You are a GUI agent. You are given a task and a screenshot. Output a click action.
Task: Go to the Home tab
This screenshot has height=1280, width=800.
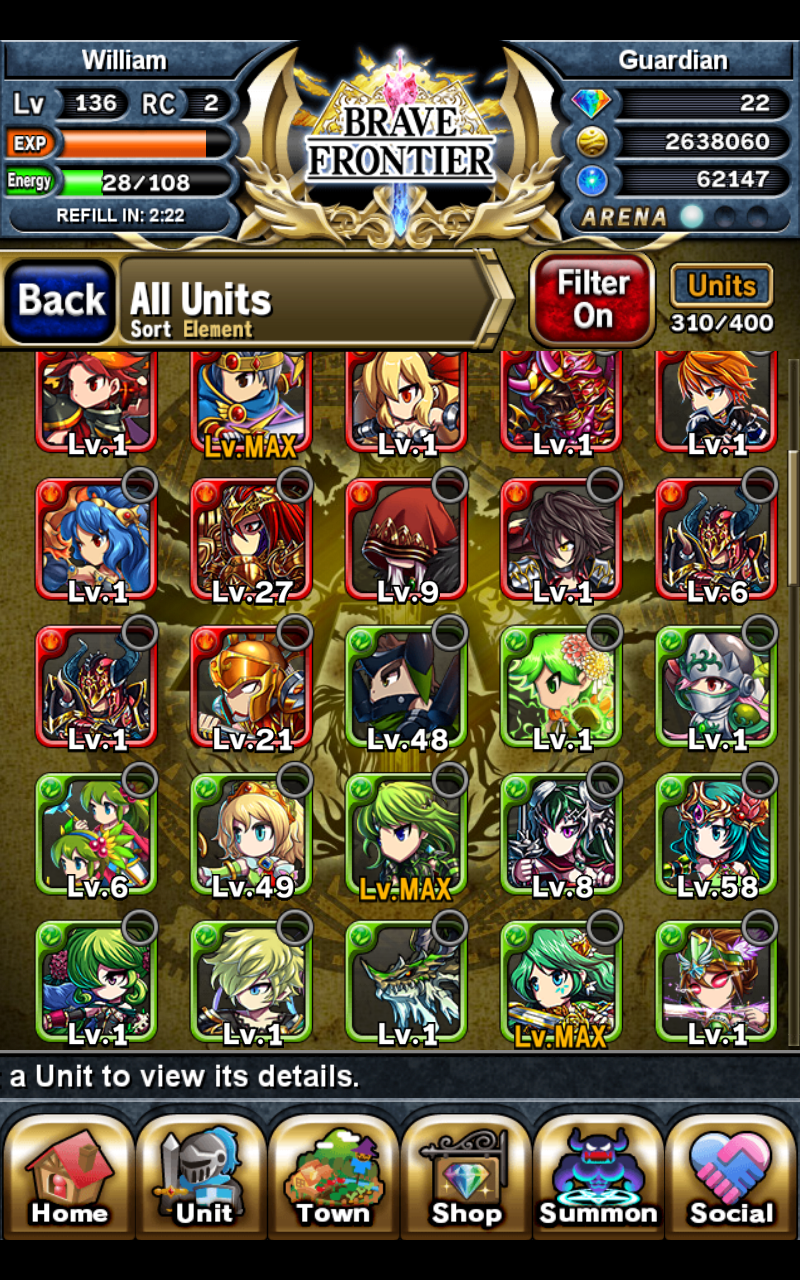click(69, 1171)
